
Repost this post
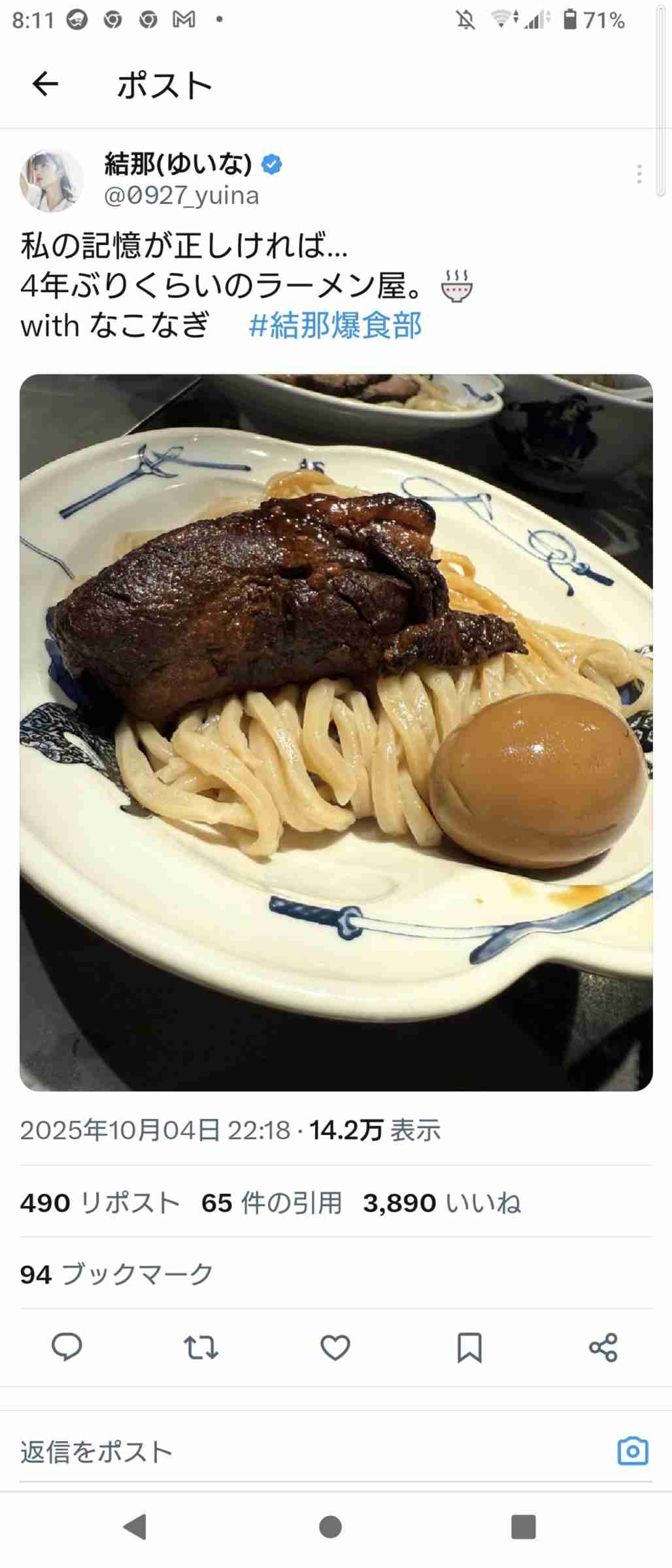click(201, 1347)
